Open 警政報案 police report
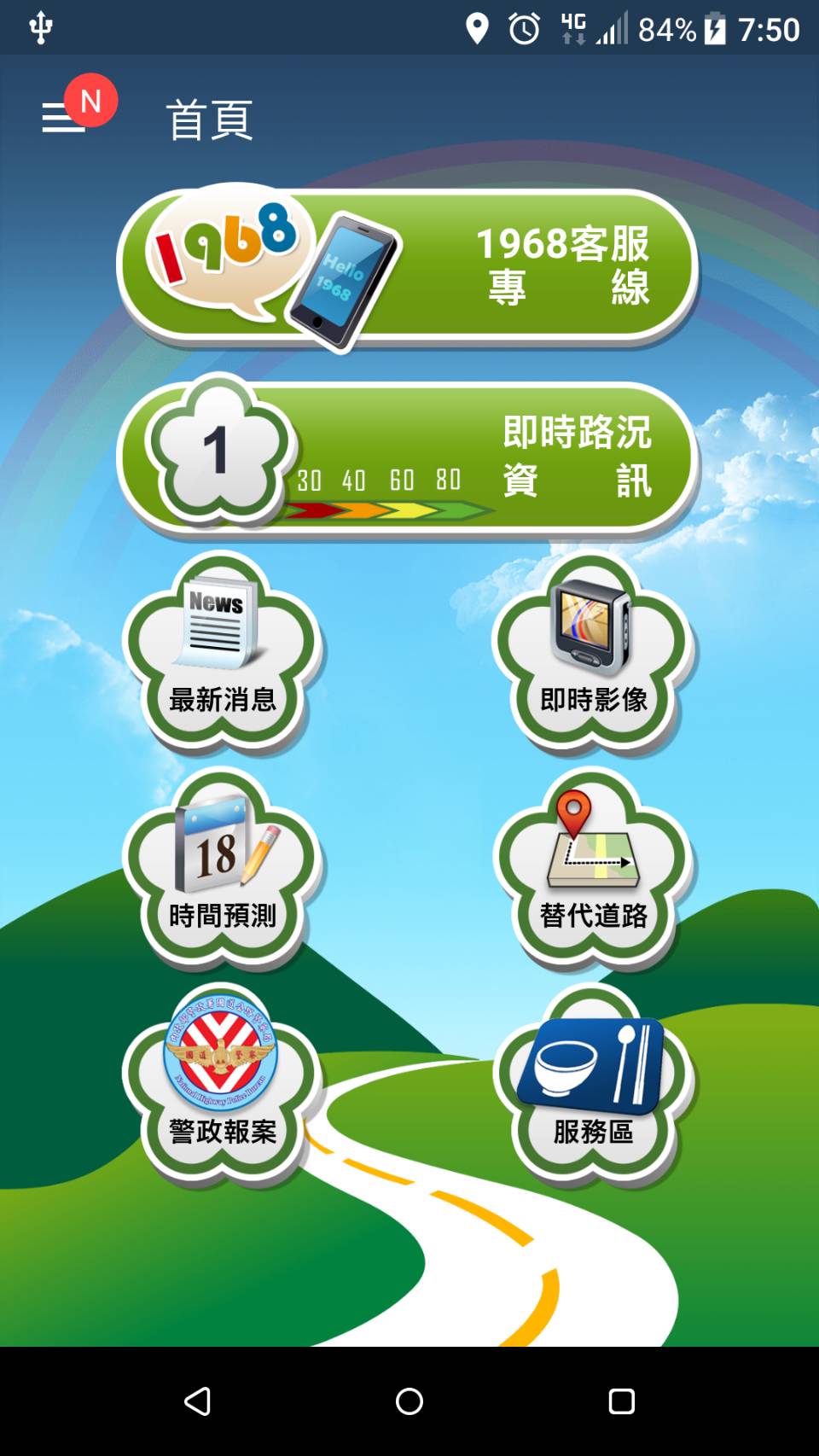The height and width of the screenshot is (1456, 819). (222, 1086)
